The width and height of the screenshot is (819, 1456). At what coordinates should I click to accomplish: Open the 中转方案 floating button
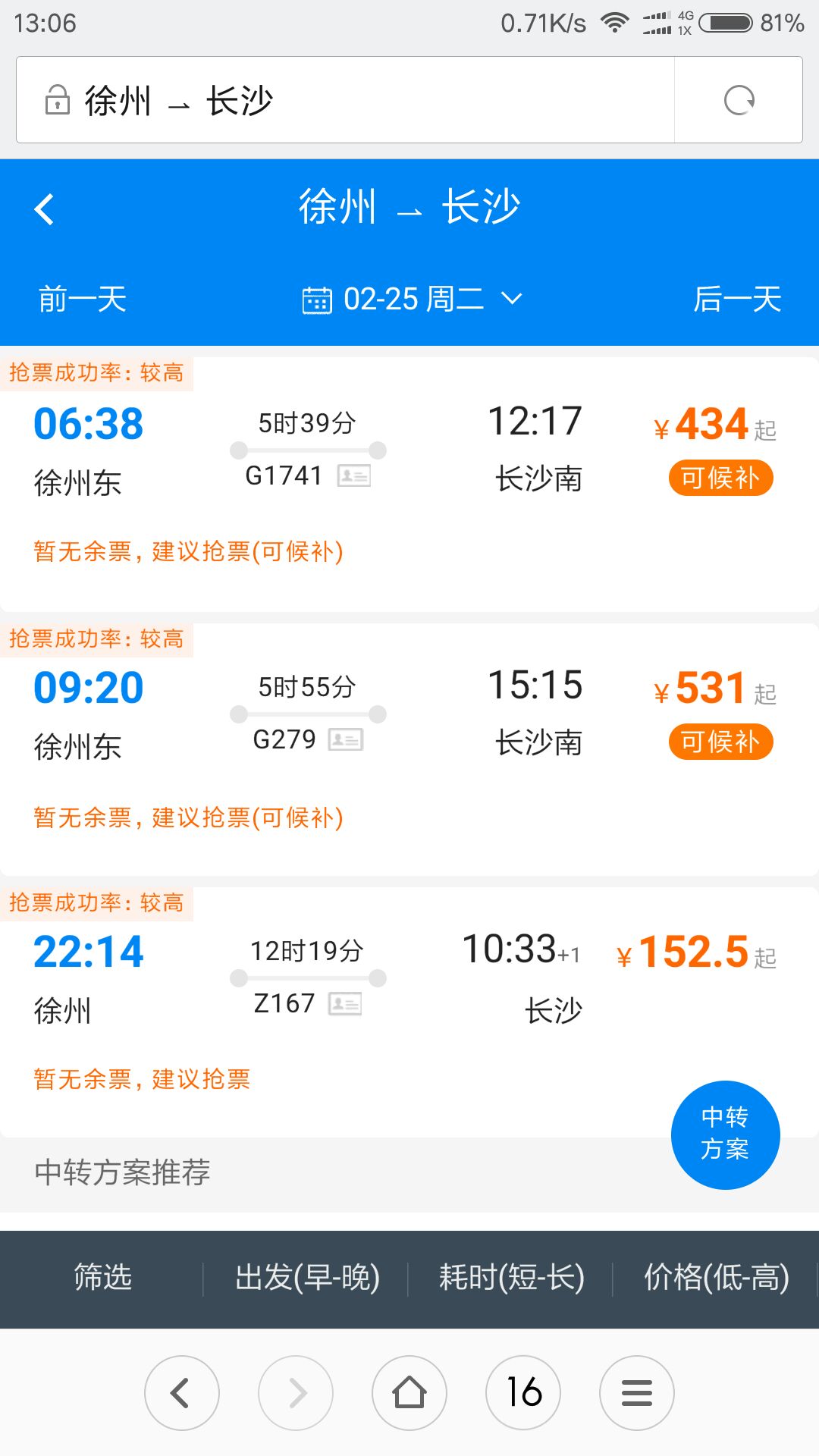tap(725, 1134)
